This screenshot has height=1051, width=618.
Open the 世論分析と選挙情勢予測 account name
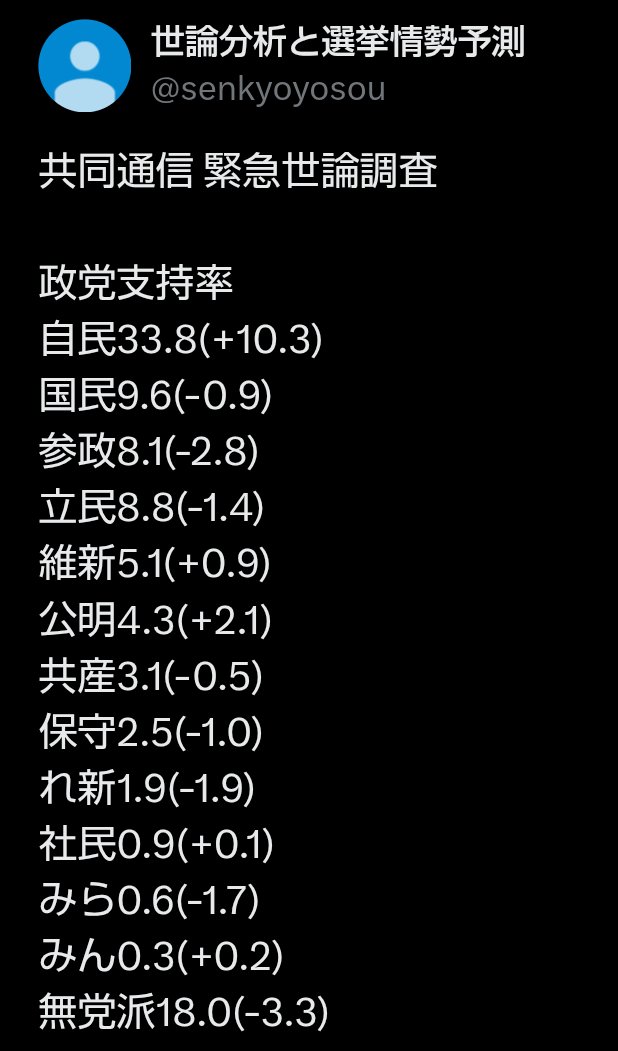[338, 42]
